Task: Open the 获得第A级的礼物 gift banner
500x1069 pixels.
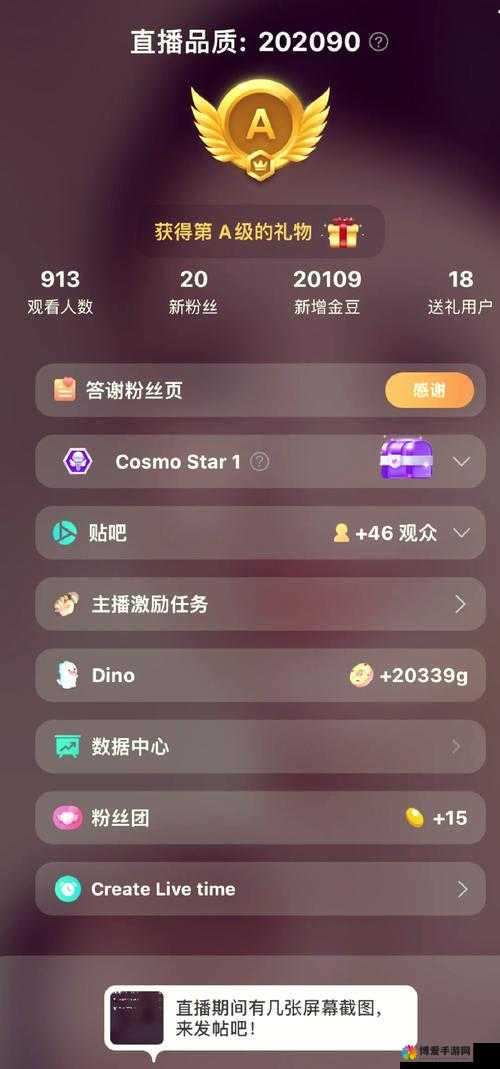Action: coord(259,232)
